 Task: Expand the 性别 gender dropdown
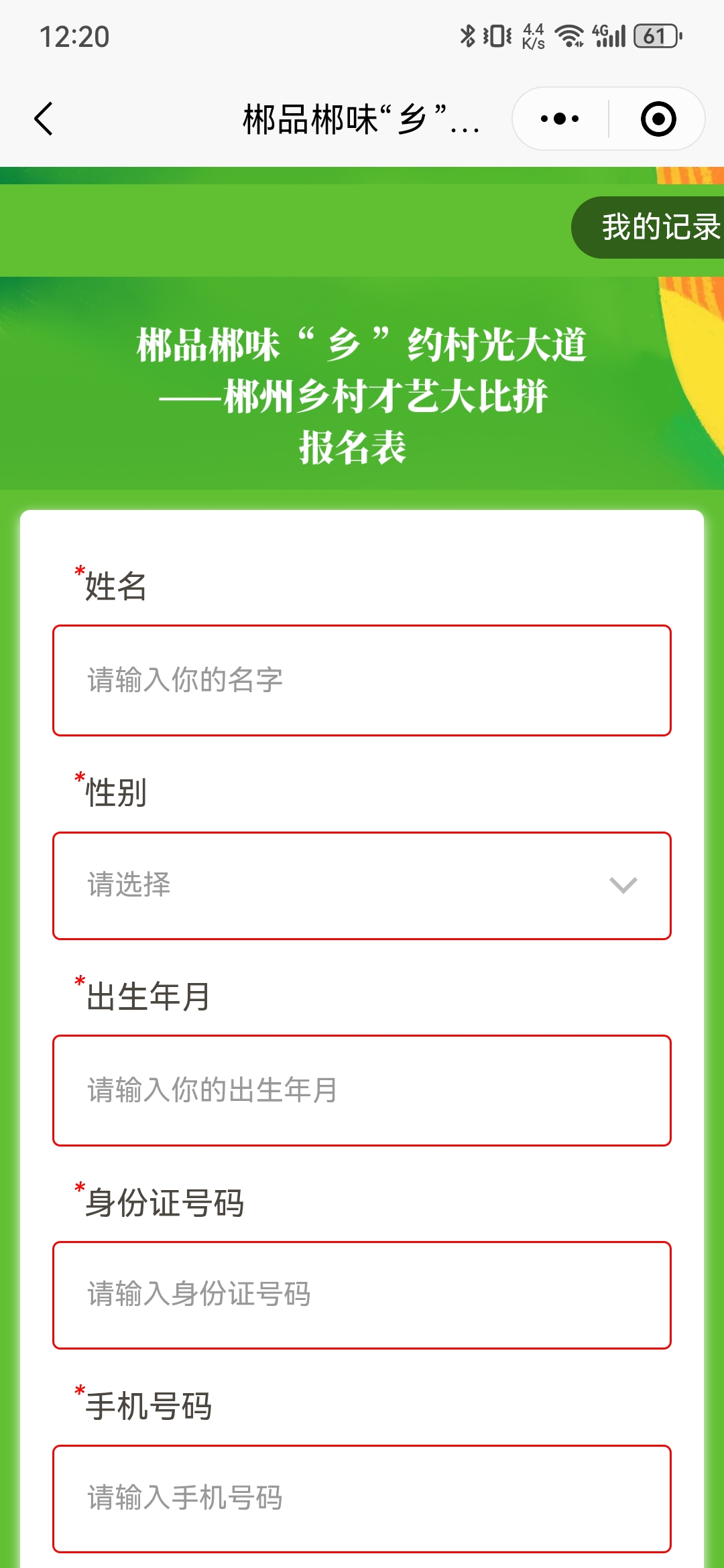tap(362, 885)
